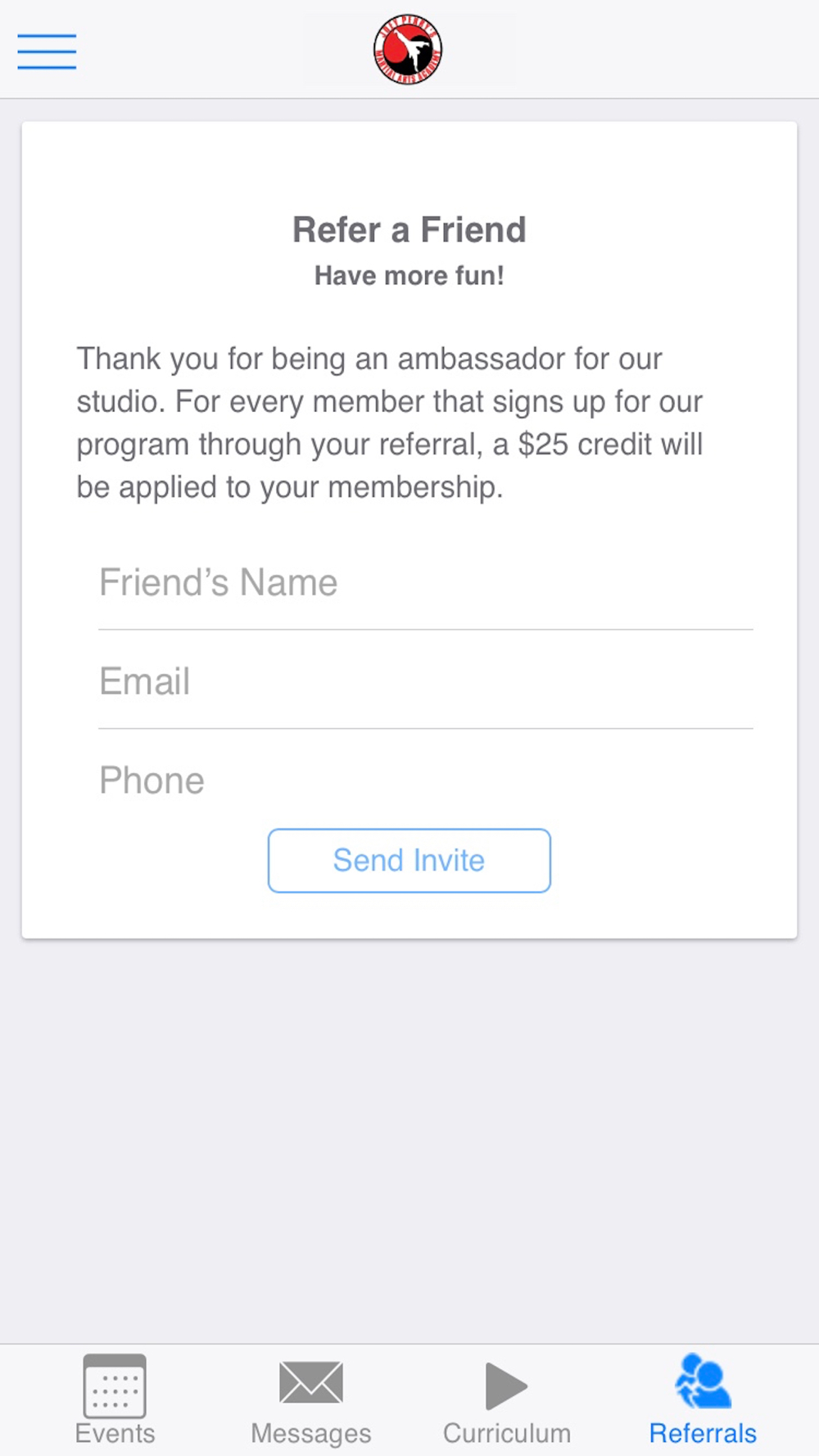Tap the Friend's Name field
819x1456 pixels.
425,583
